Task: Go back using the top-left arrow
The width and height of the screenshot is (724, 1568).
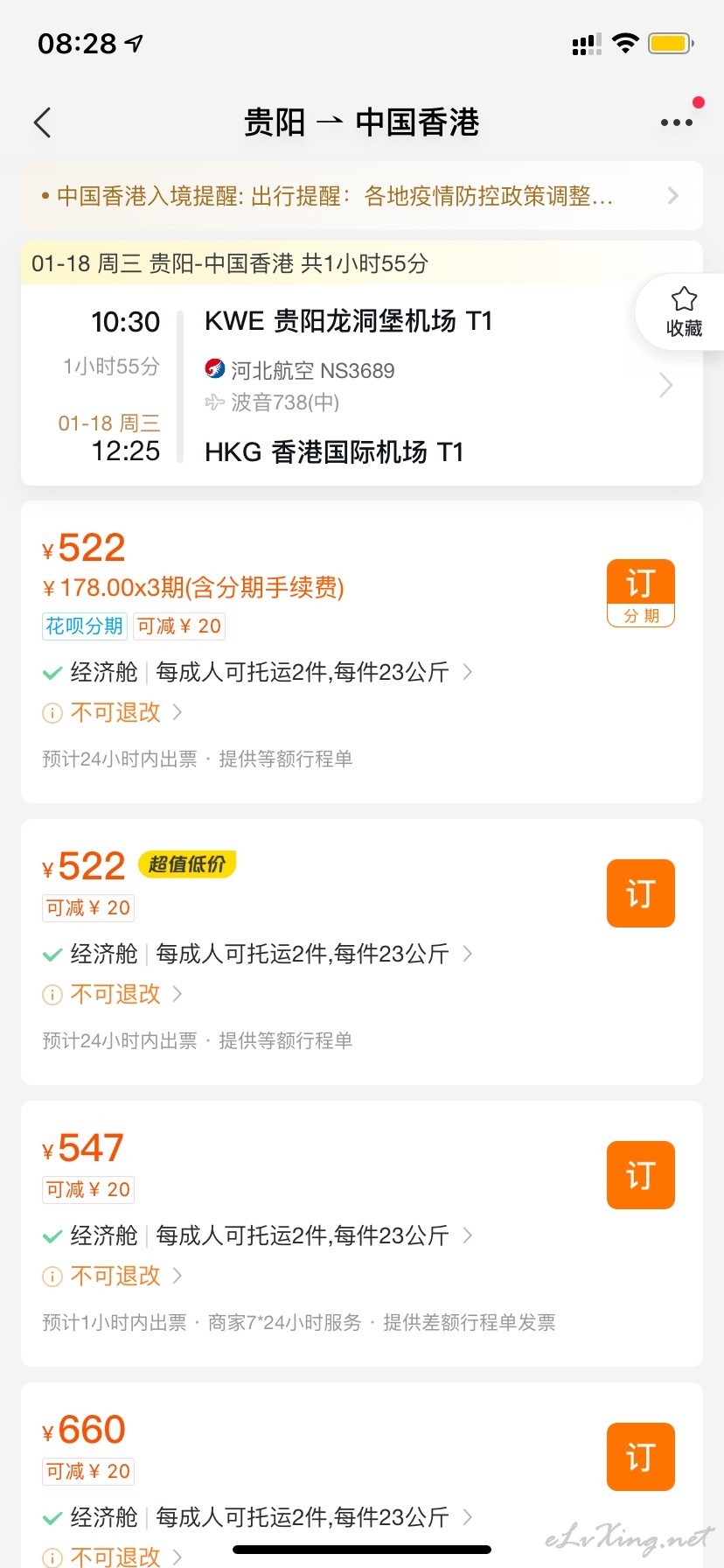Action: 42,122
